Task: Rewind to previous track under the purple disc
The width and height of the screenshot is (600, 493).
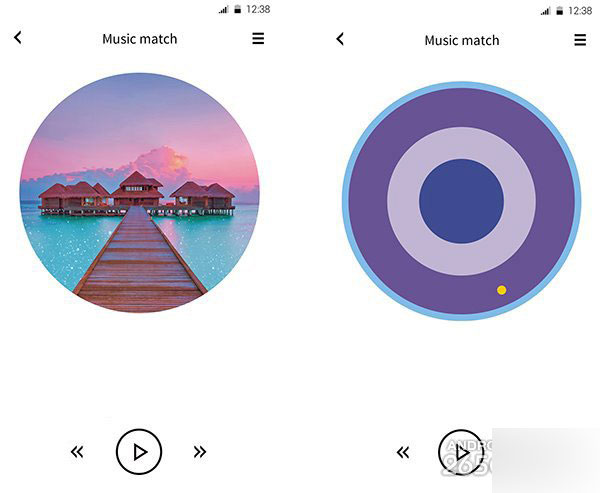Action: pyautogui.click(x=402, y=452)
